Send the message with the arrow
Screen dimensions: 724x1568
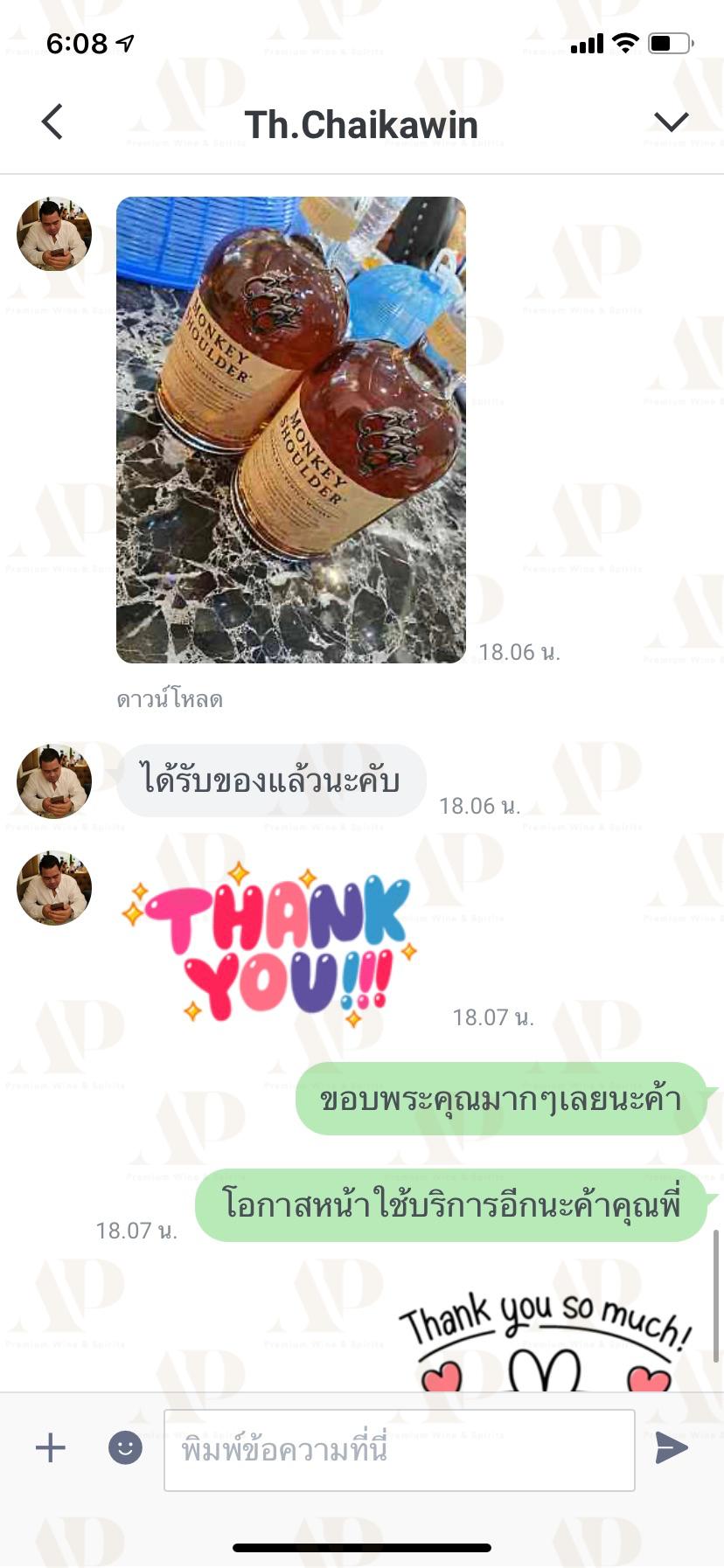[x=672, y=1447]
